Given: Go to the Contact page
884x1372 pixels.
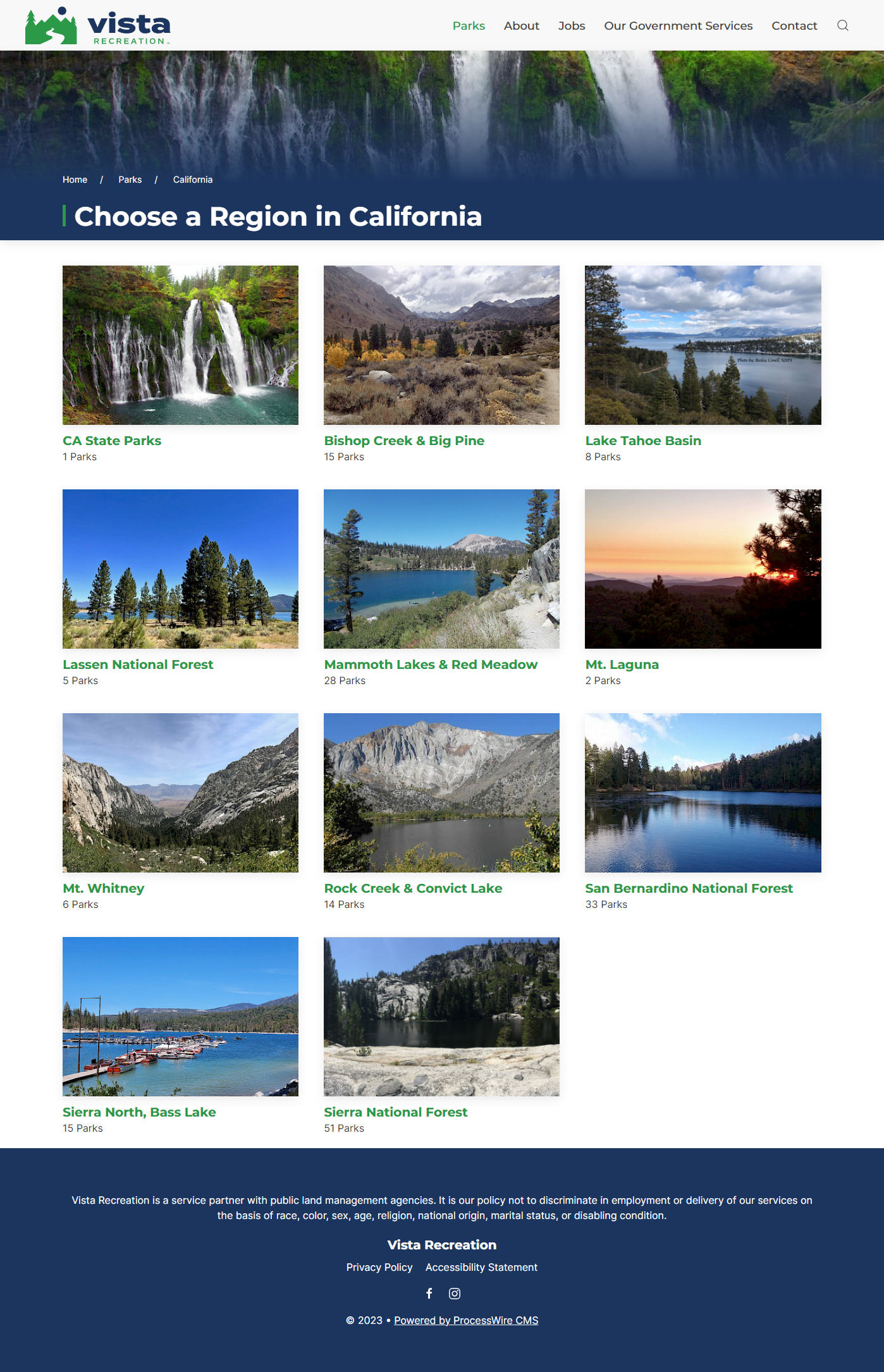Looking at the screenshot, I should point(794,26).
